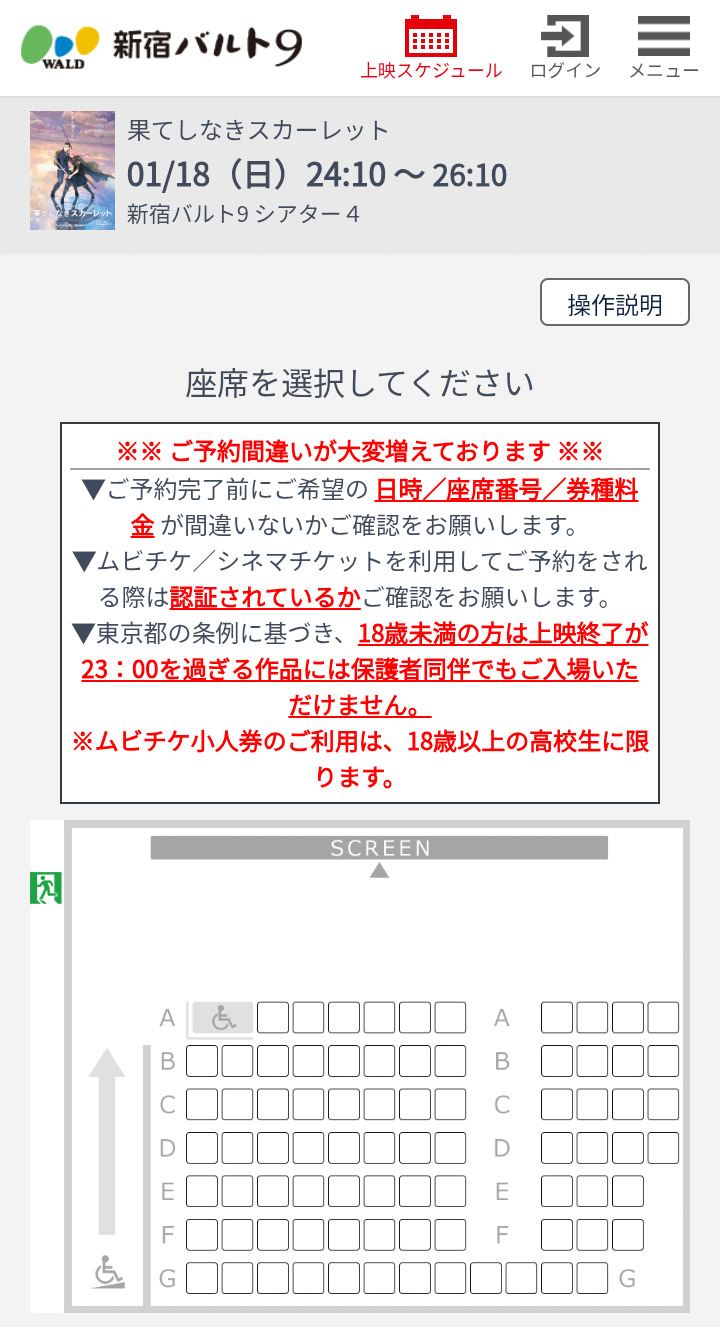Image resolution: width=720 pixels, height=1327 pixels.
Task: Select the wheelchair seat in row A
Action: click(222, 1018)
